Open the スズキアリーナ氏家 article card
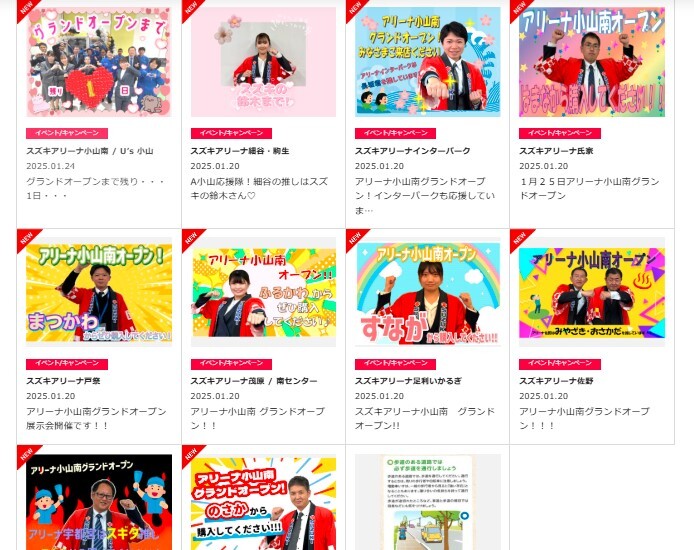Image resolution: width=694 pixels, height=550 pixels. 591,63
